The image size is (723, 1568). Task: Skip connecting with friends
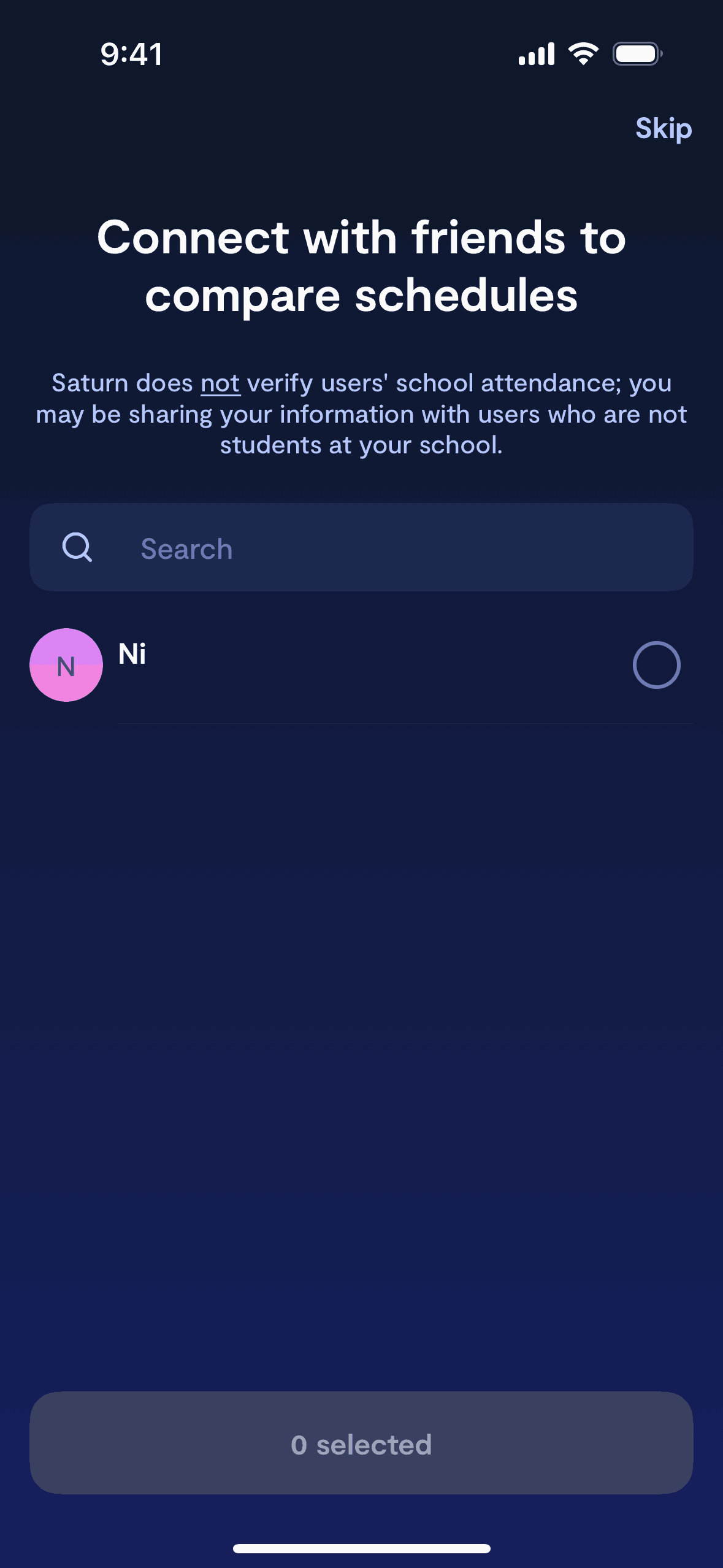click(x=663, y=129)
